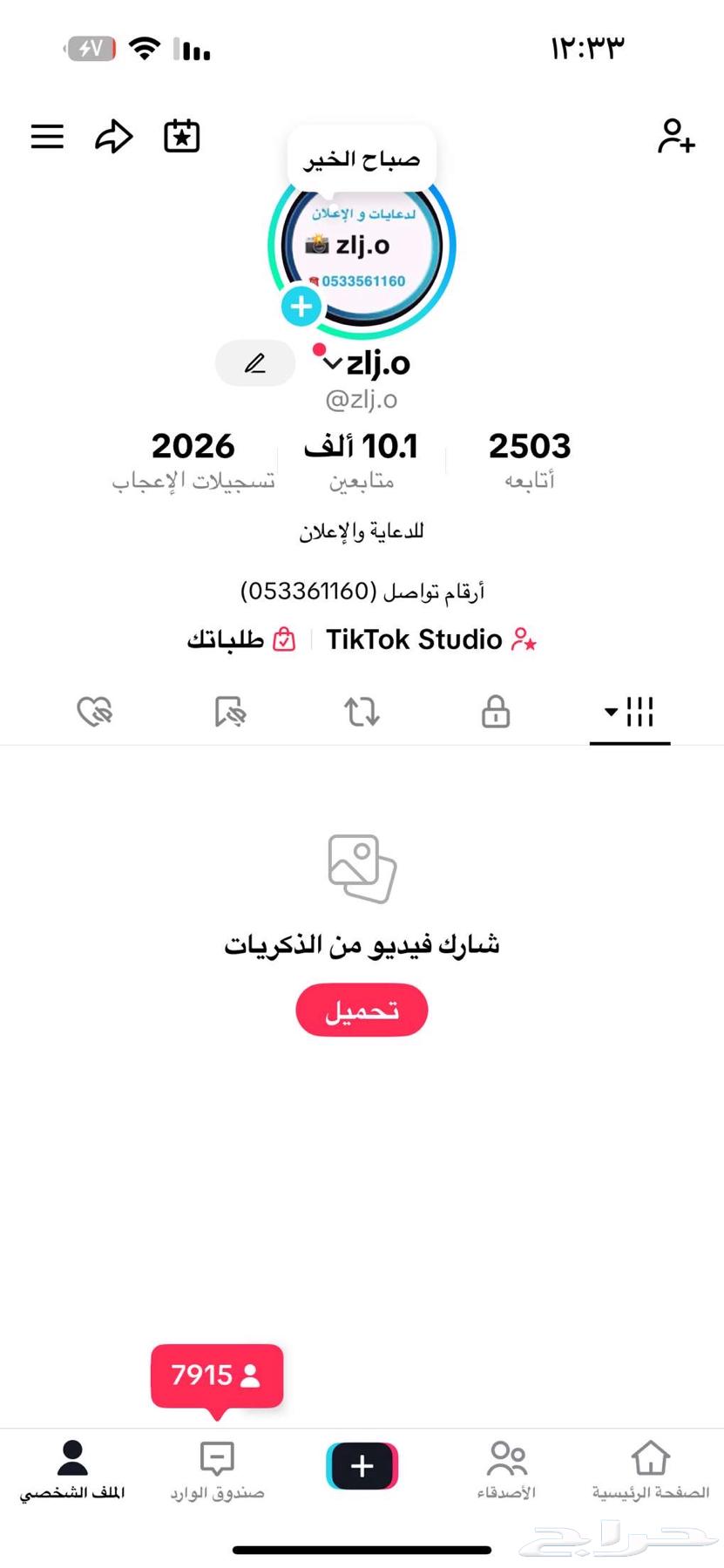Tap the تحميل upload button
Image resolution: width=724 pixels, height=1568 pixels.
pyautogui.click(x=362, y=1010)
